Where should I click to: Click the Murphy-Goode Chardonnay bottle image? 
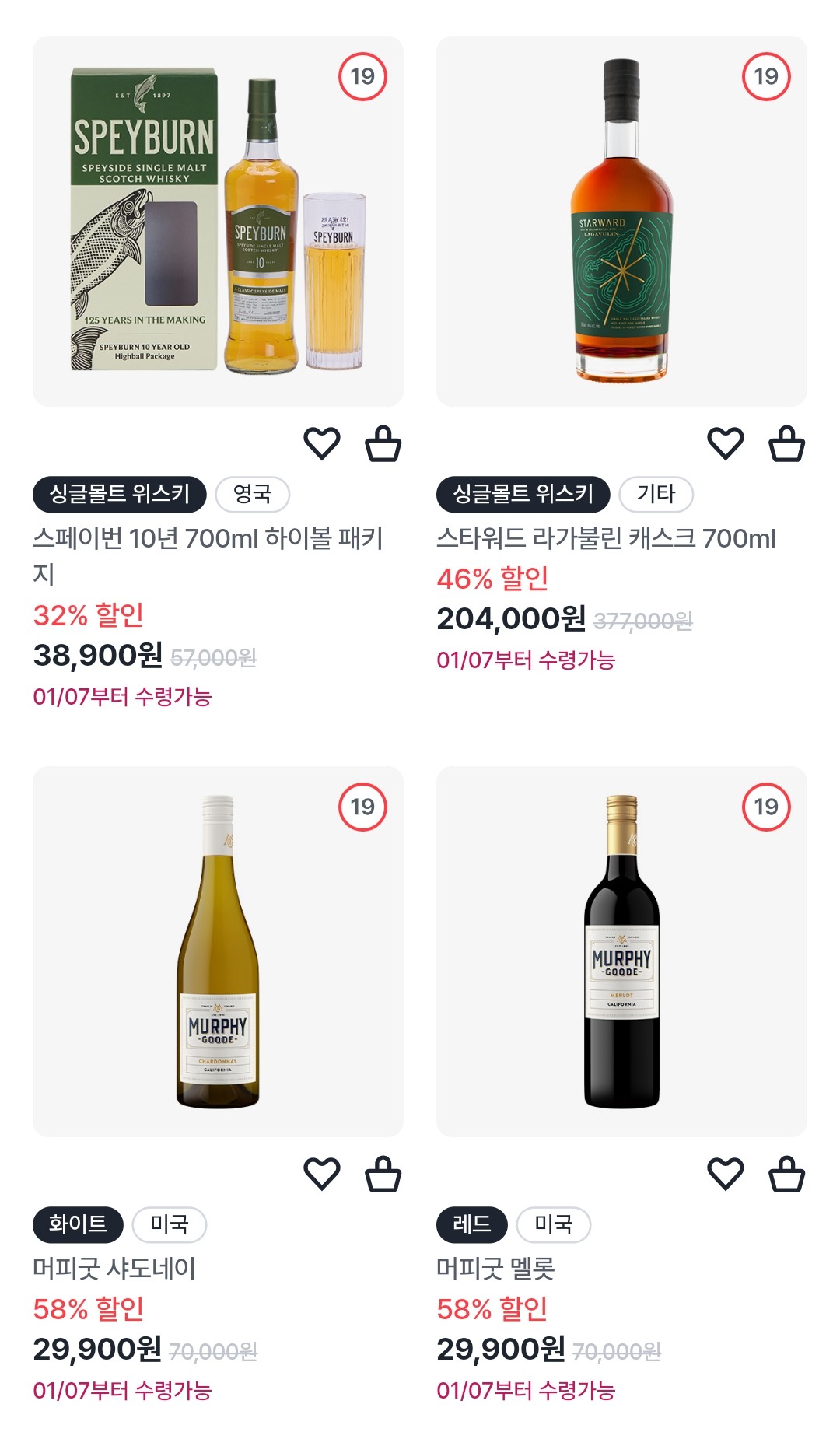pos(216,953)
